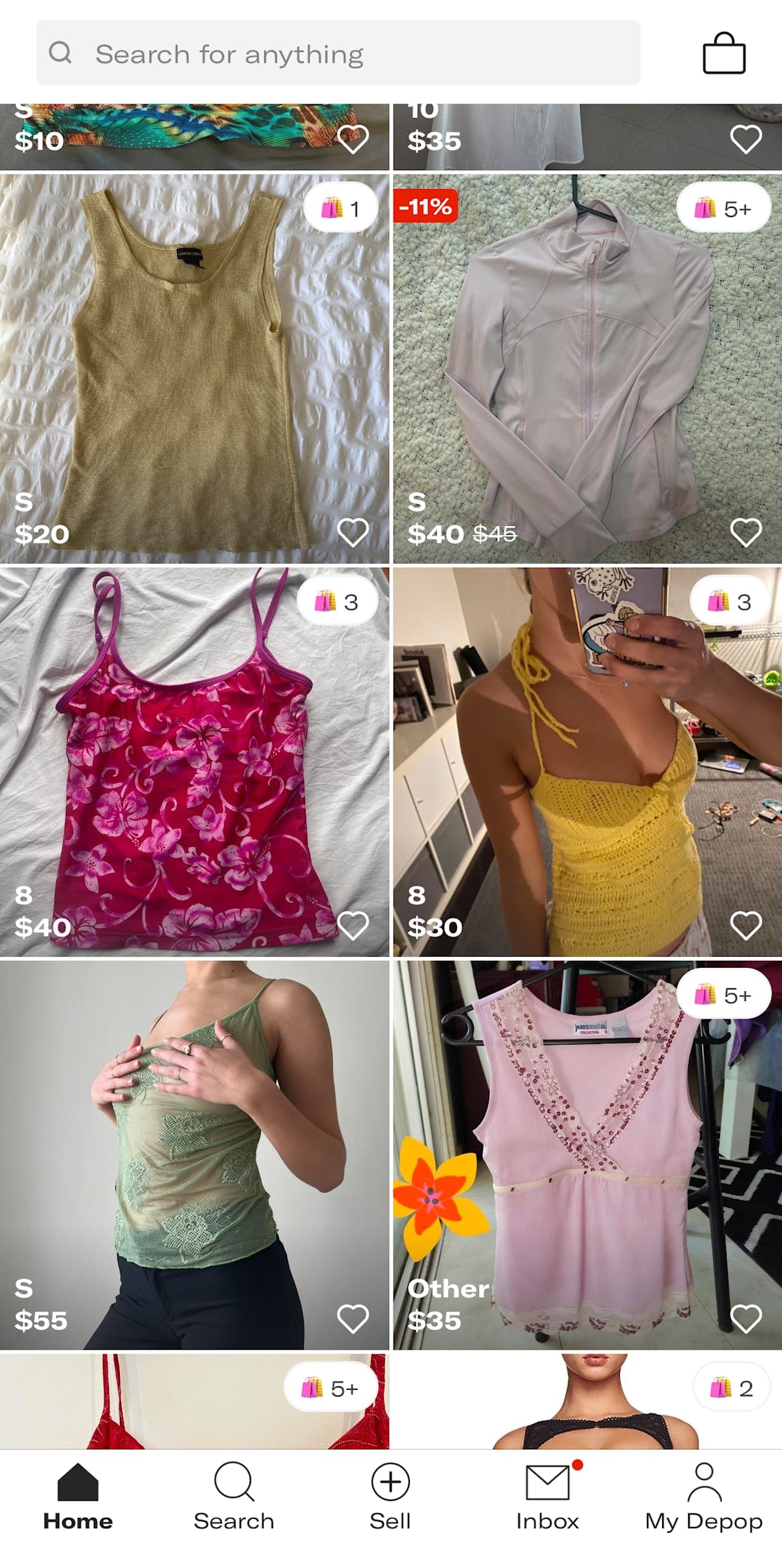Like the gold knit tank top for $20

coord(353,532)
